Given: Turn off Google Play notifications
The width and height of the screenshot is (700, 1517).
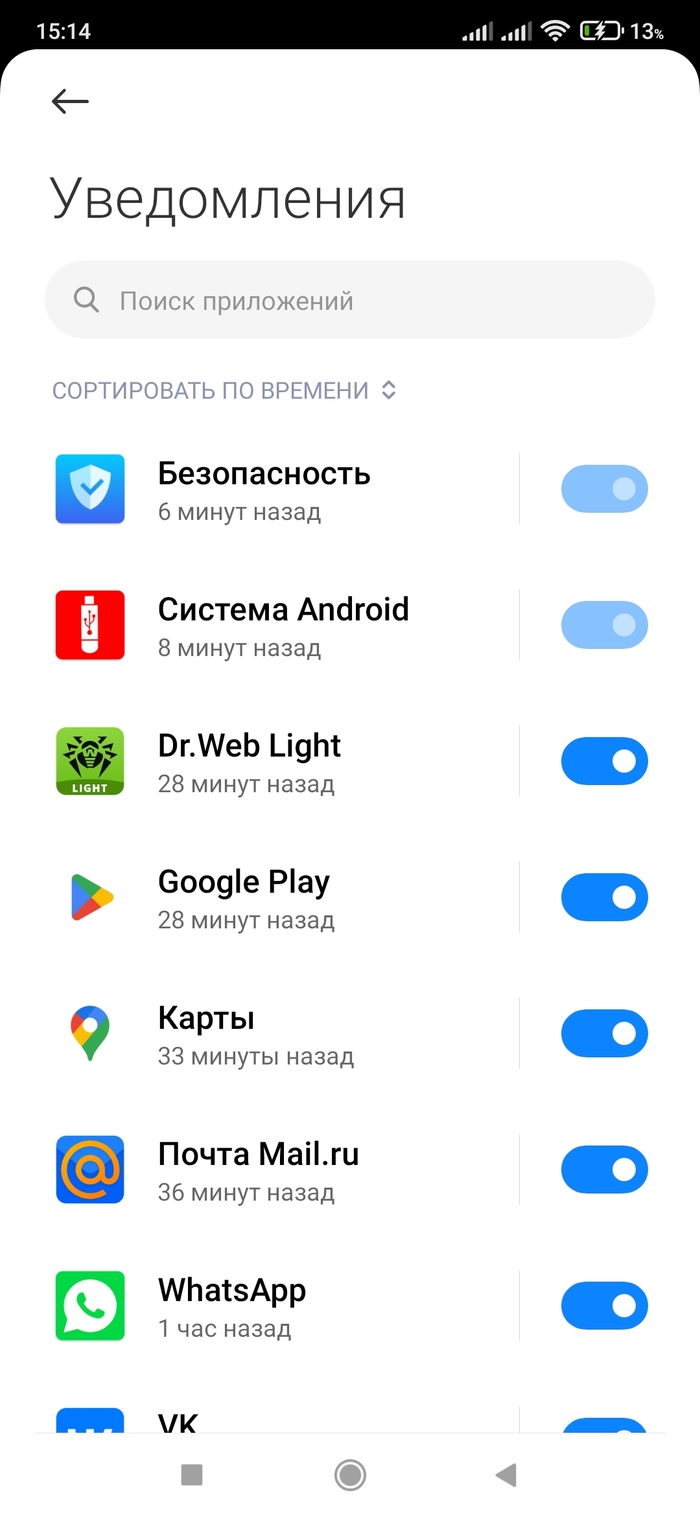Looking at the screenshot, I should [x=604, y=898].
